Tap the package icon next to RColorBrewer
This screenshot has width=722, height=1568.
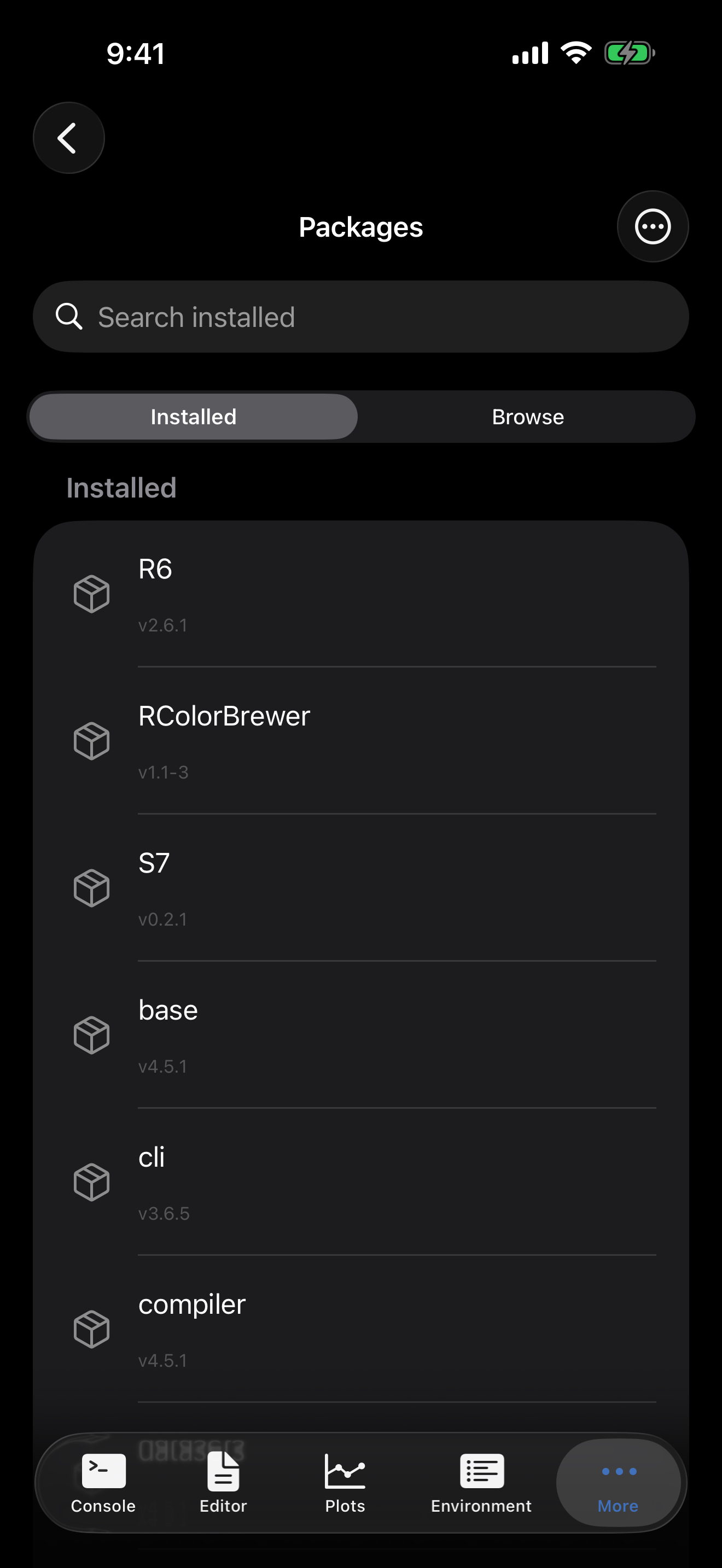[x=91, y=740]
